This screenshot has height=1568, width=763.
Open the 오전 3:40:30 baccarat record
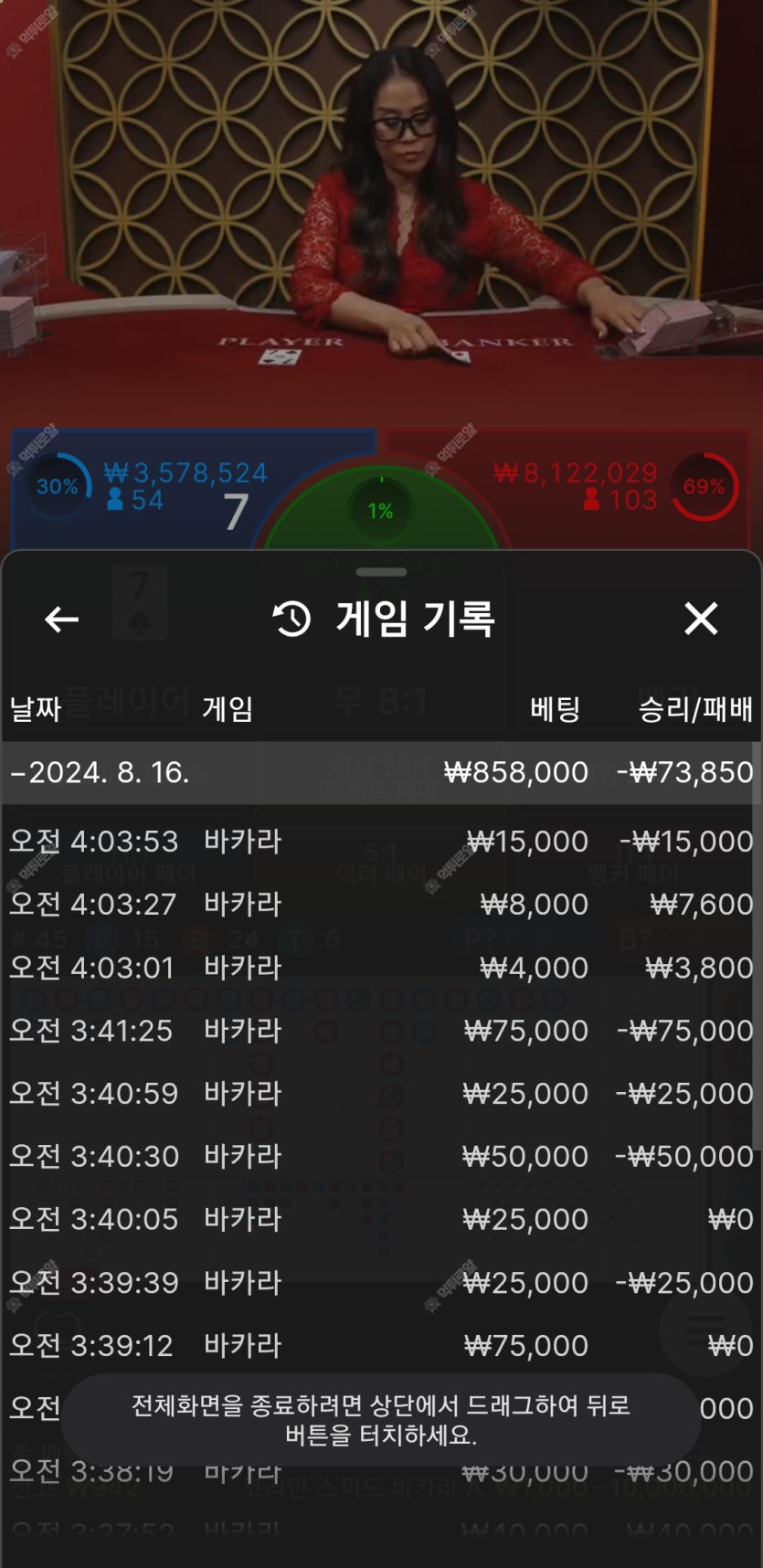tap(380, 1157)
